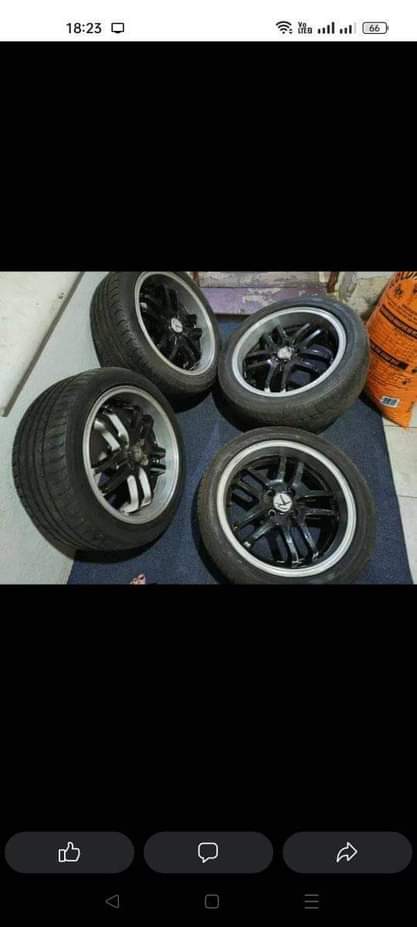Go back with the system back button

[x=112, y=901]
